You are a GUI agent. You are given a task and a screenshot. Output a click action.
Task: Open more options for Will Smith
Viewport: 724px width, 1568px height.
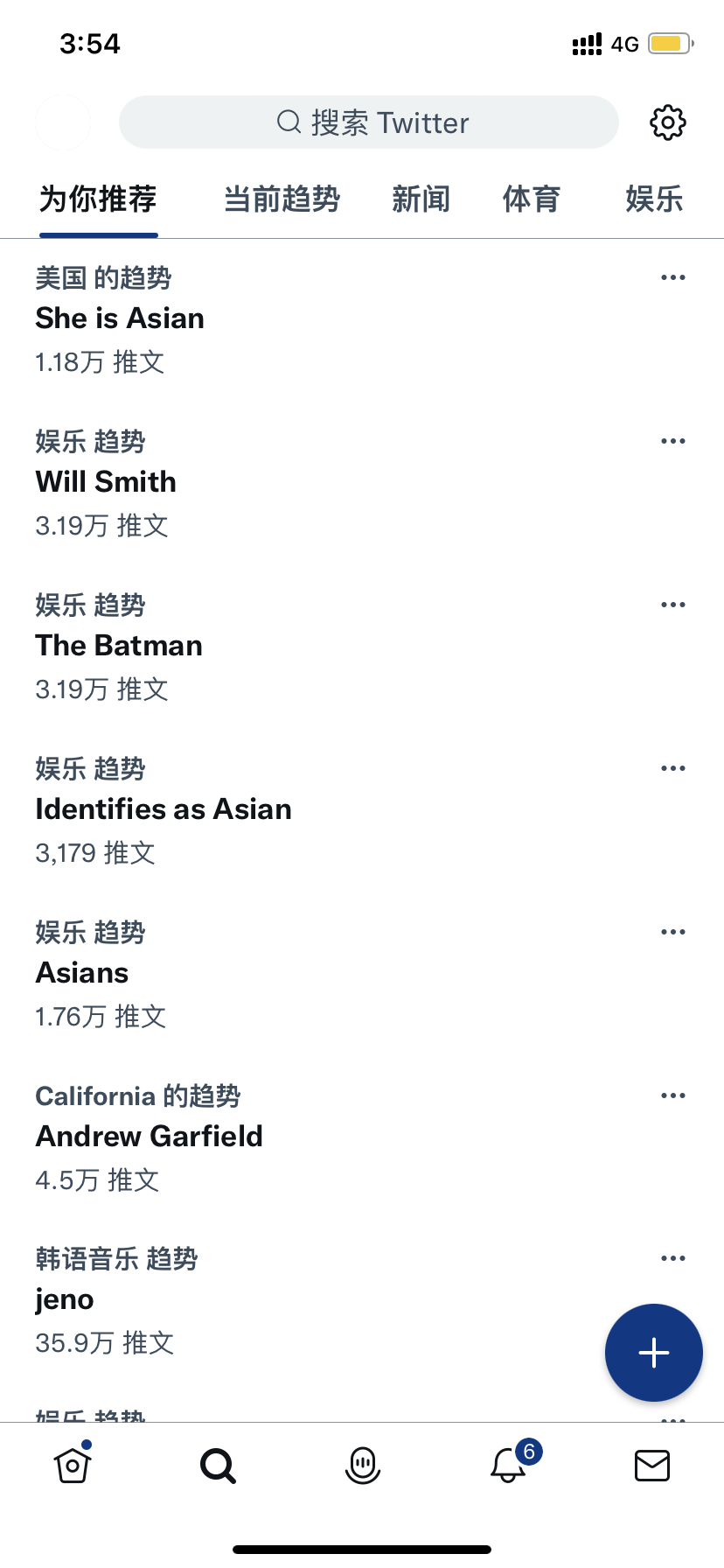pyautogui.click(x=672, y=441)
